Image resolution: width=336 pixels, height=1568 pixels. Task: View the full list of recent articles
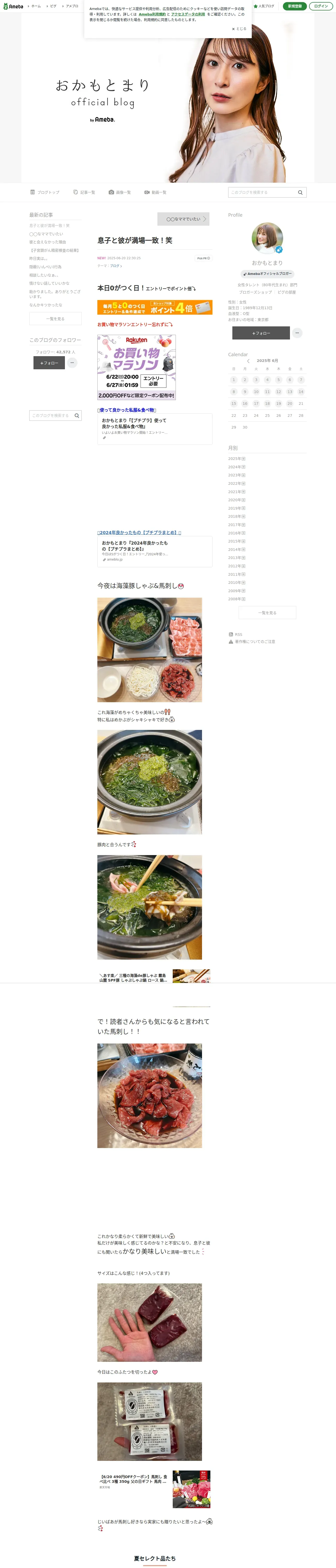coord(55,319)
